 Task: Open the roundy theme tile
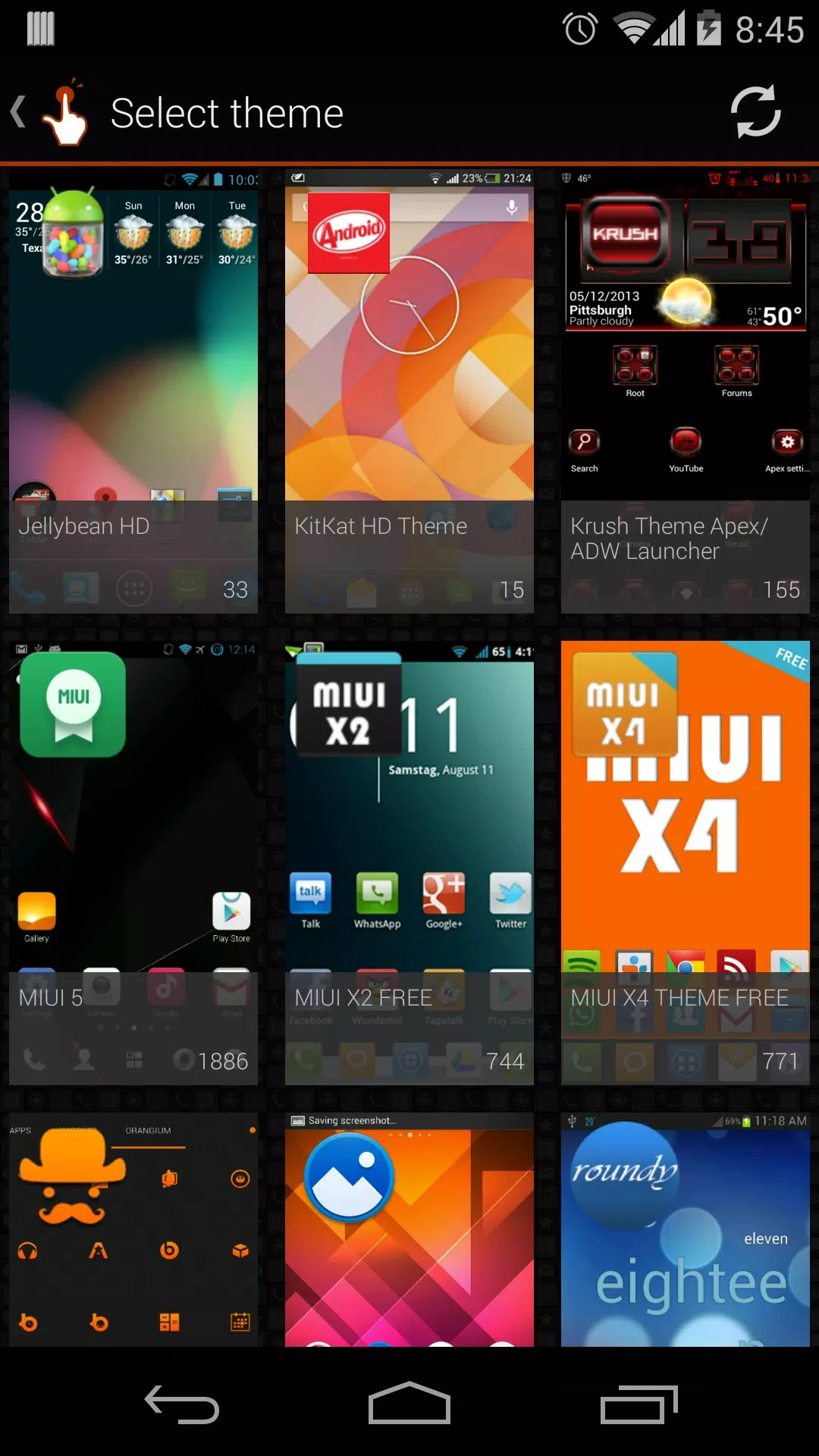pyautogui.click(x=686, y=1230)
